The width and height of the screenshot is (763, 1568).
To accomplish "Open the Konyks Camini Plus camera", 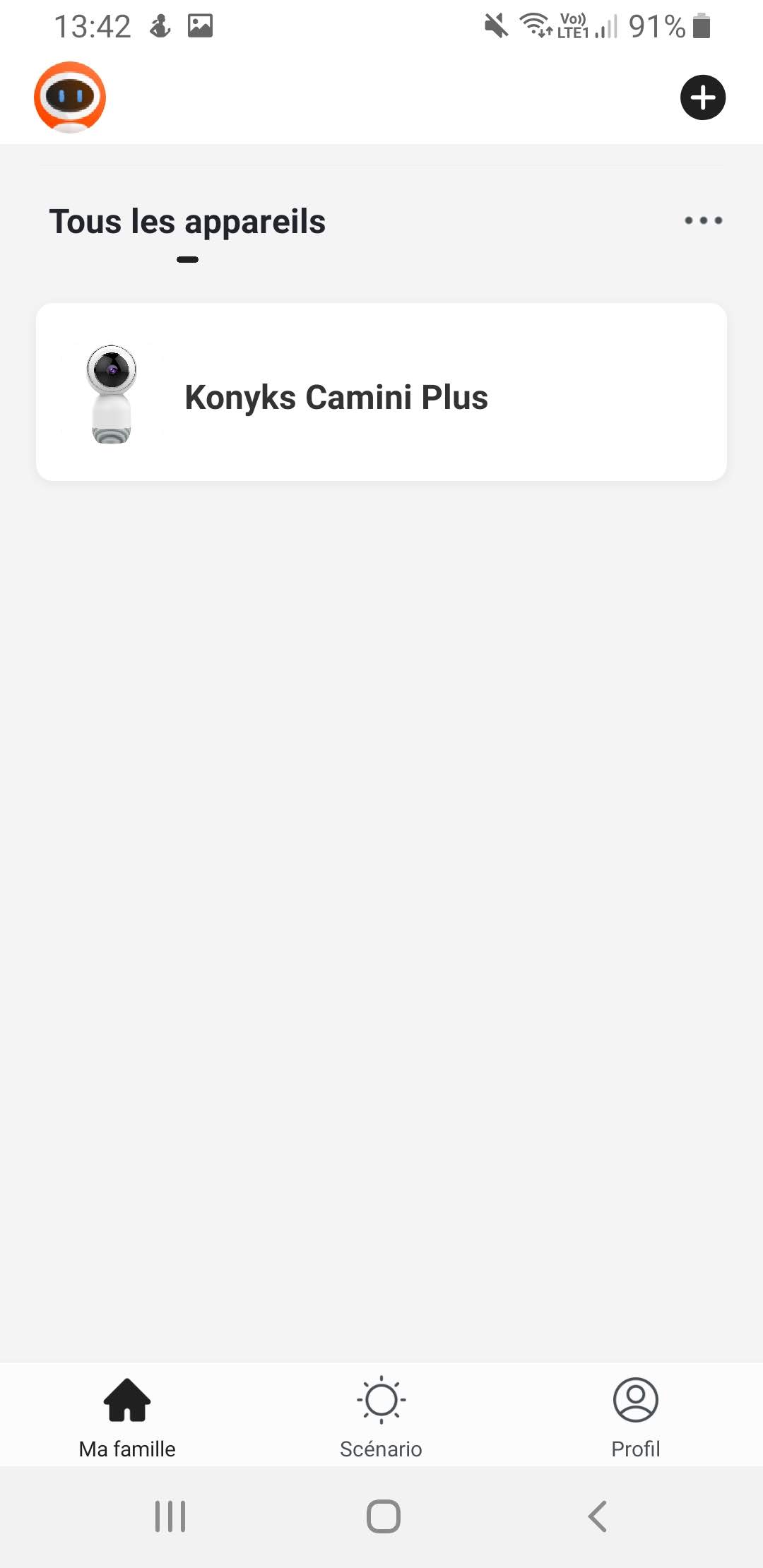I will tap(381, 393).
